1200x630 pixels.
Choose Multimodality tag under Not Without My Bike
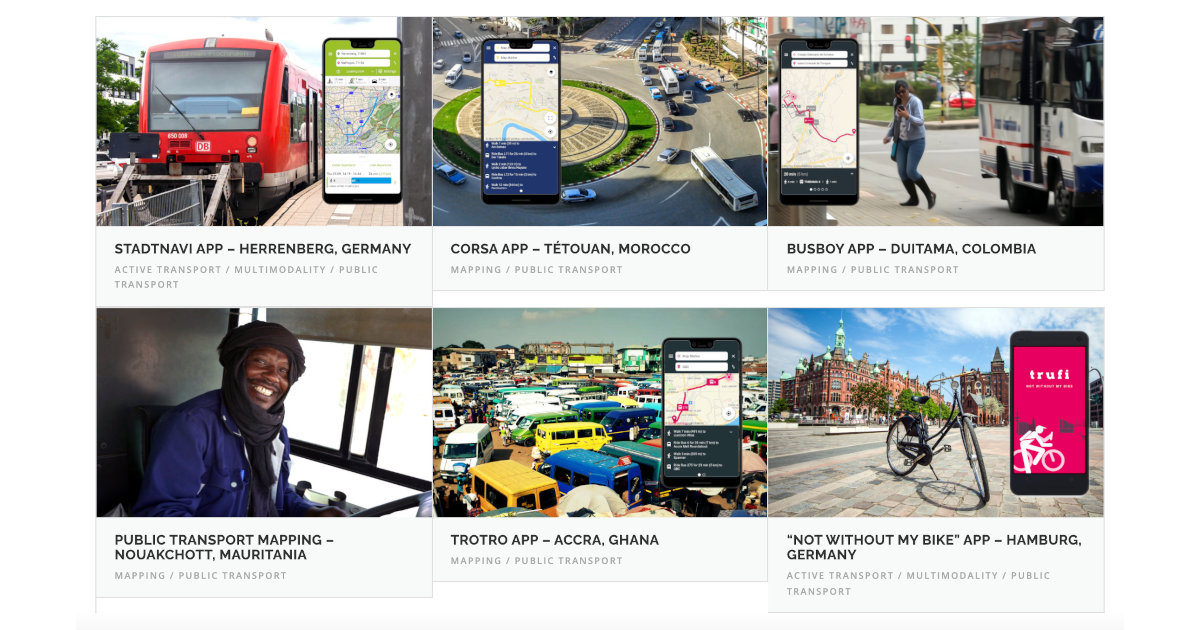coord(952,576)
